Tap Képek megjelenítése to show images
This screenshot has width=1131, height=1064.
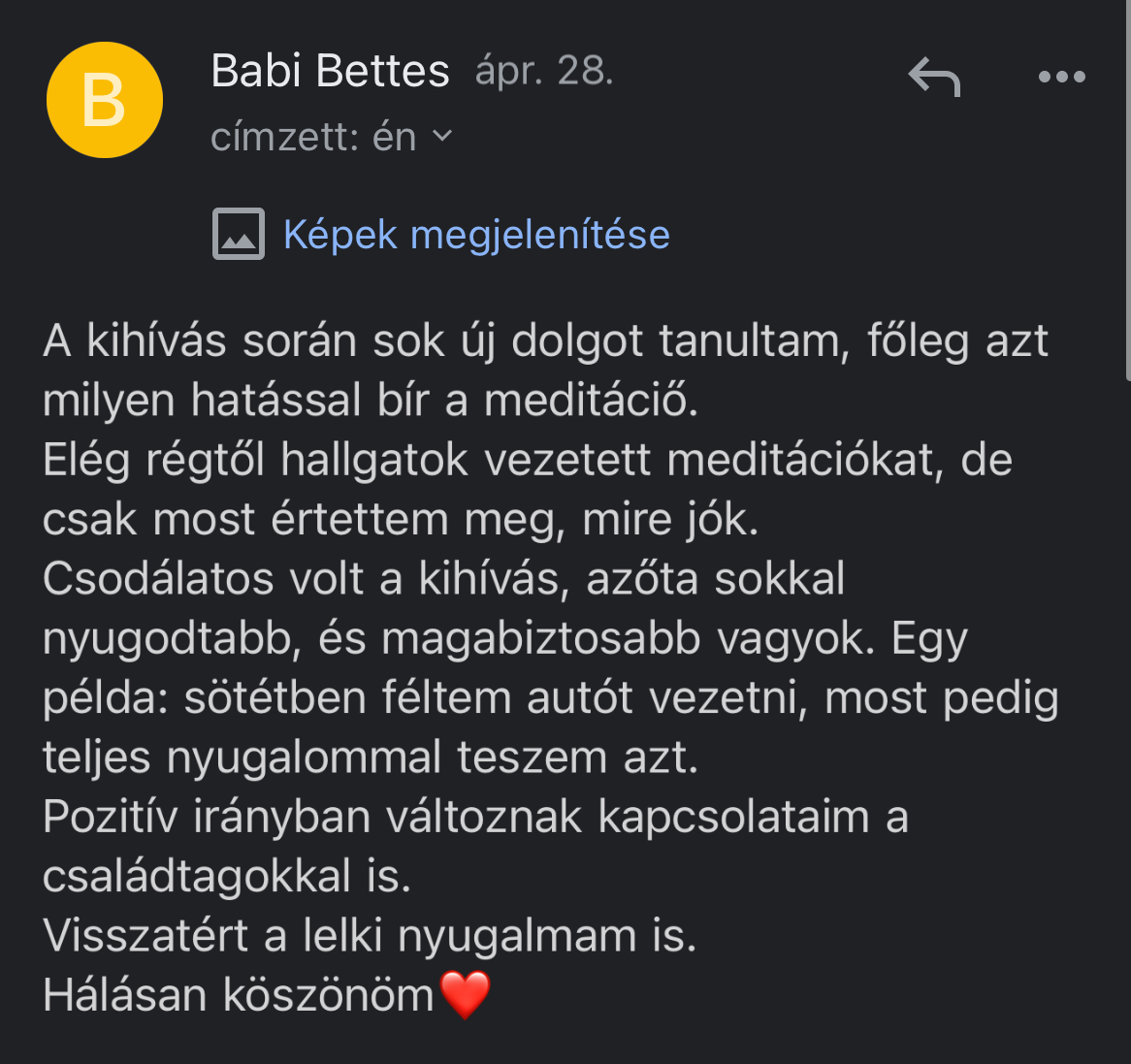475,235
